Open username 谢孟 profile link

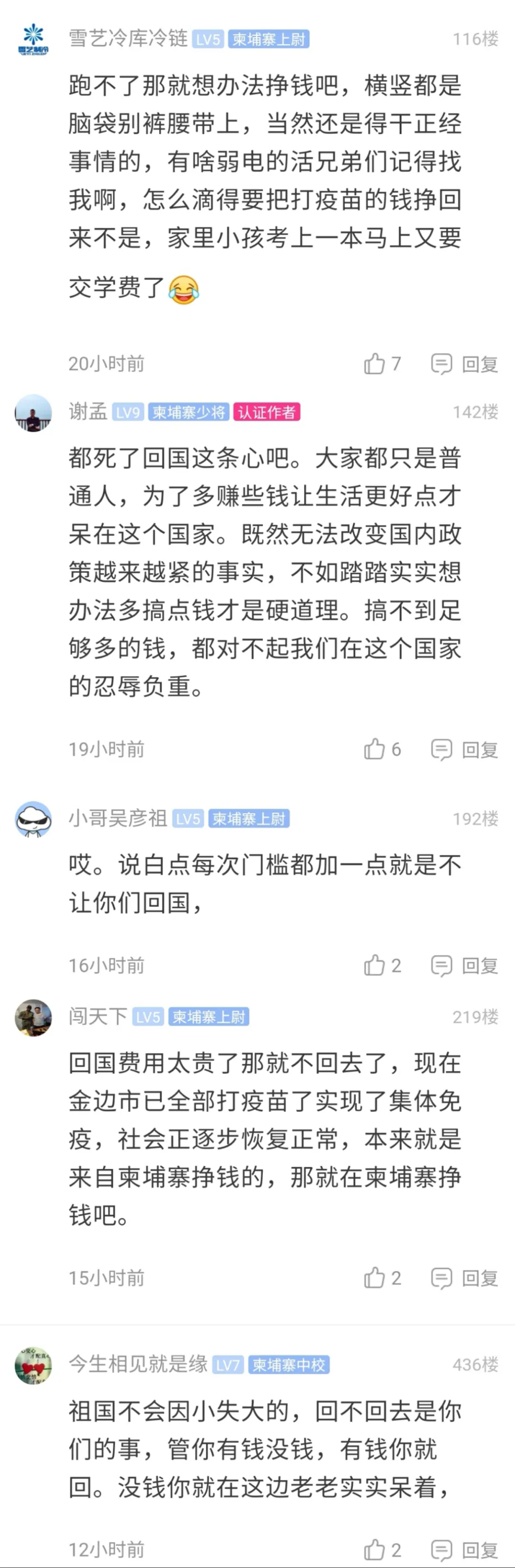tap(88, 412)
